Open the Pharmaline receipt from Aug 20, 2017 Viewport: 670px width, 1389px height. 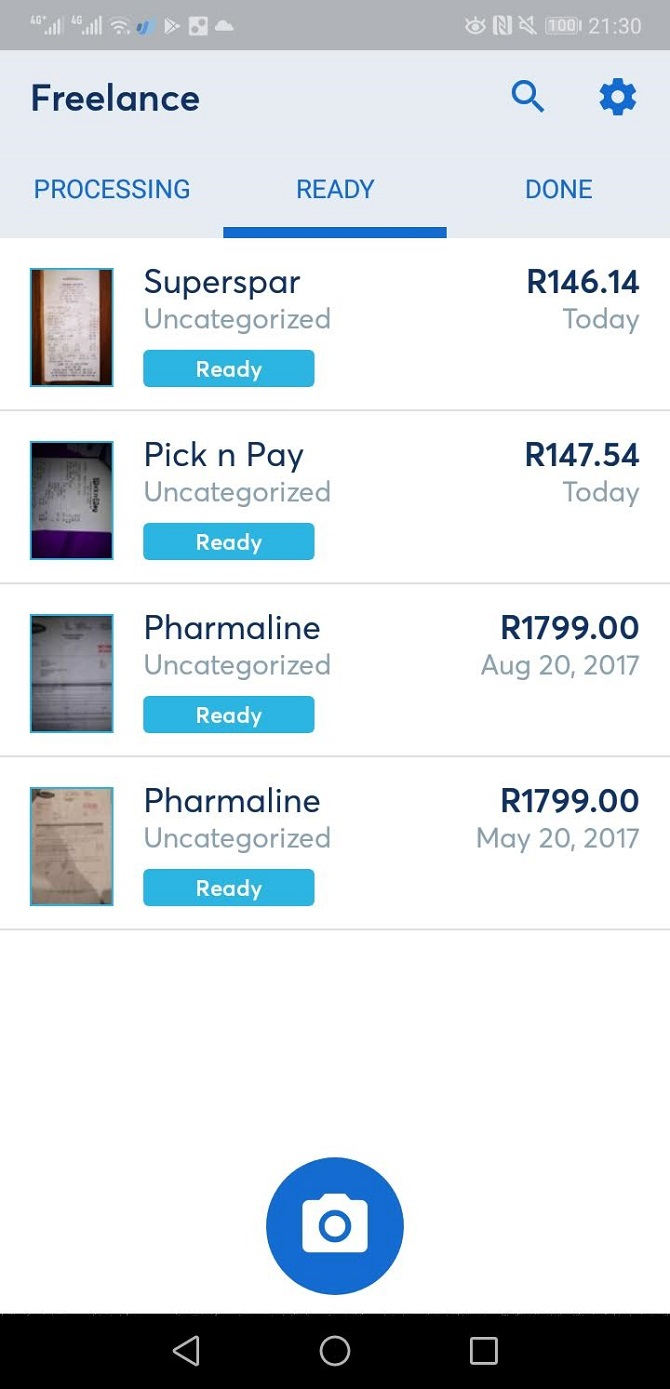[x=335, y=671]
